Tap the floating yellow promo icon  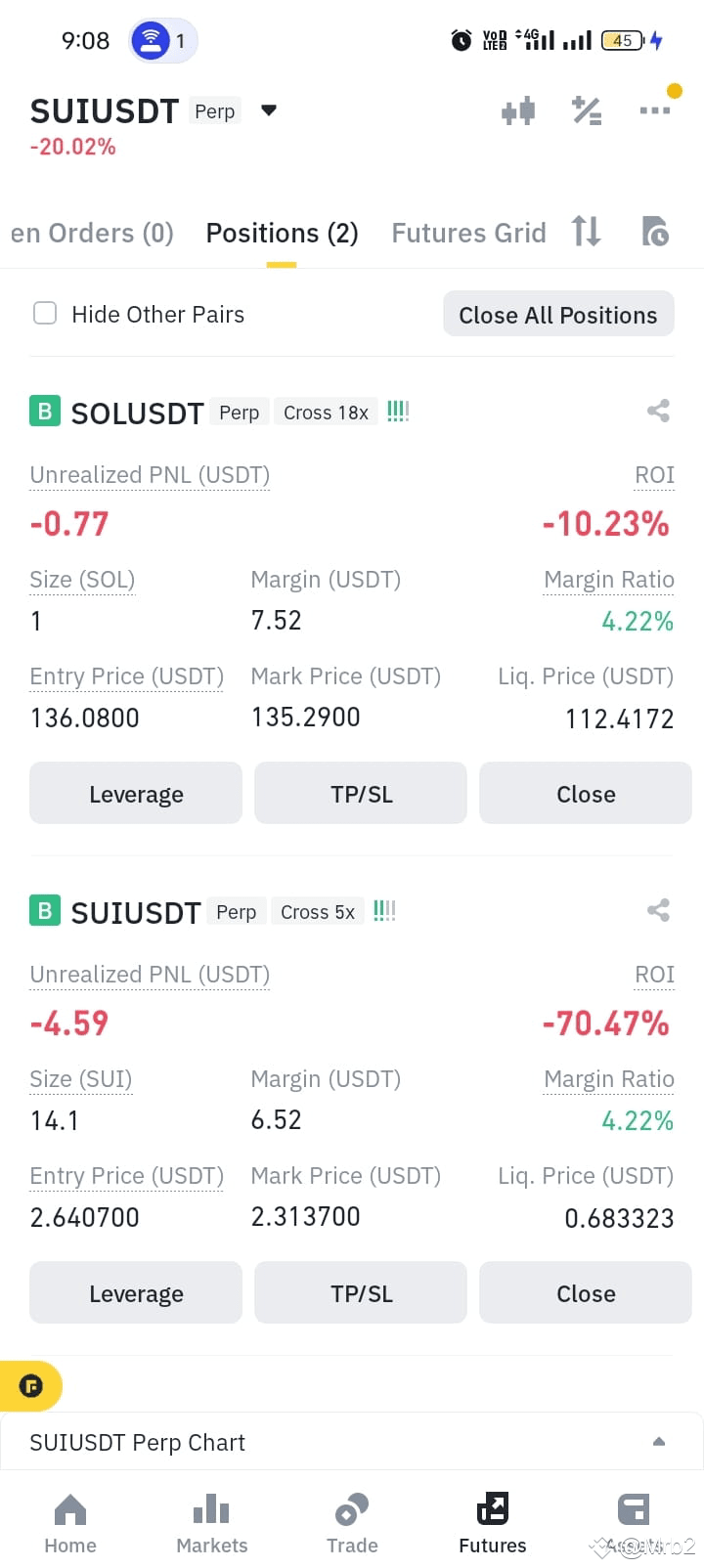coord(32,1385)
